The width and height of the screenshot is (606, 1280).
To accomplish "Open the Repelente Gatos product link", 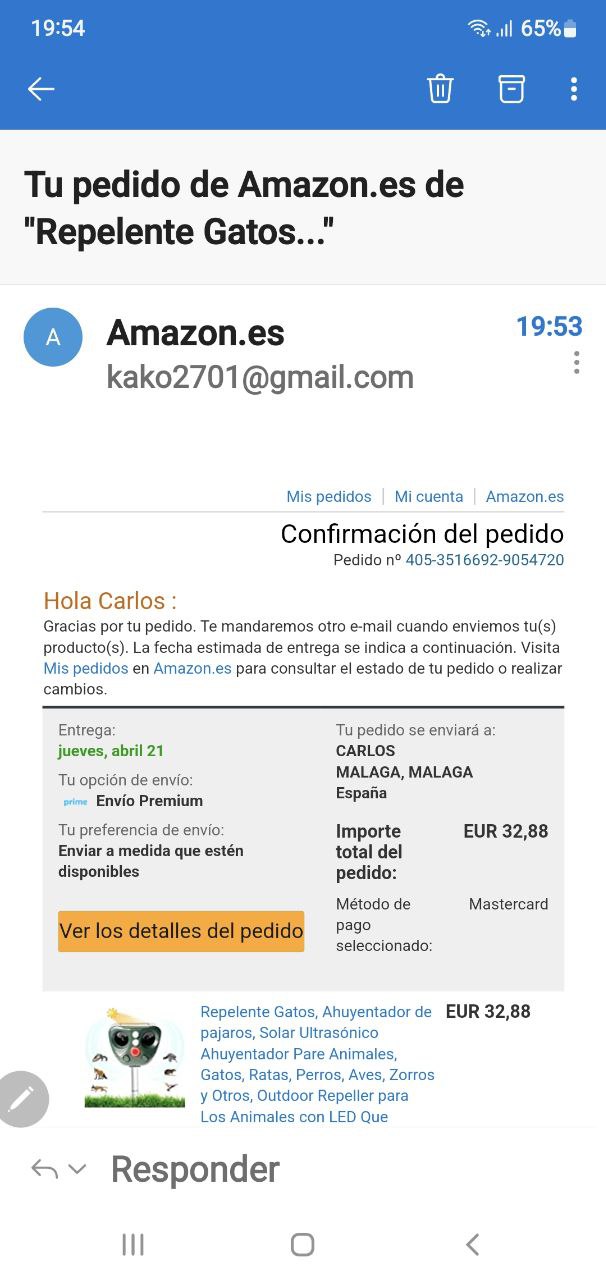I will [x=316, y=1063].
